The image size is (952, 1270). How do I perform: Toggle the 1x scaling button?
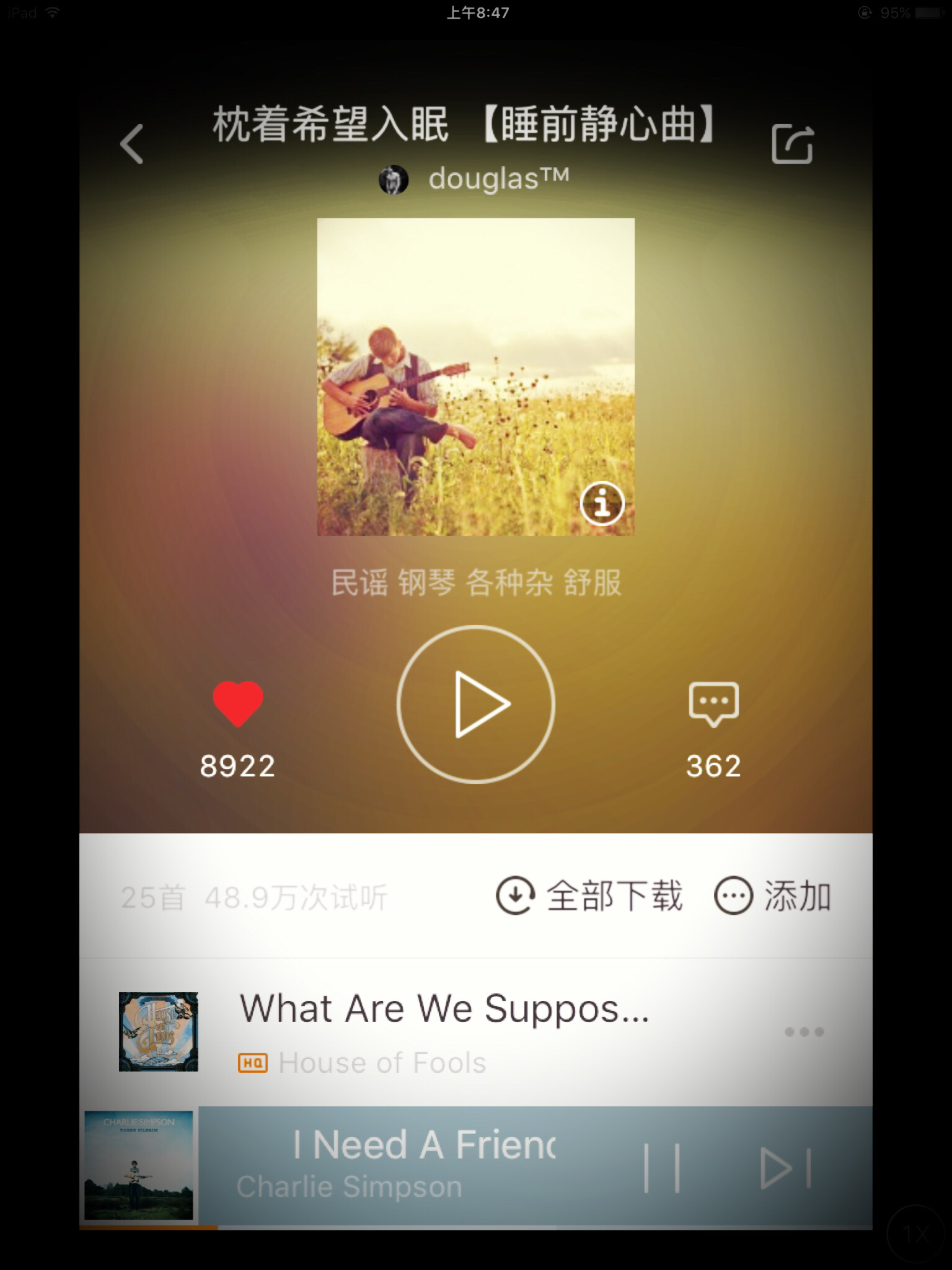(915, 1233)
